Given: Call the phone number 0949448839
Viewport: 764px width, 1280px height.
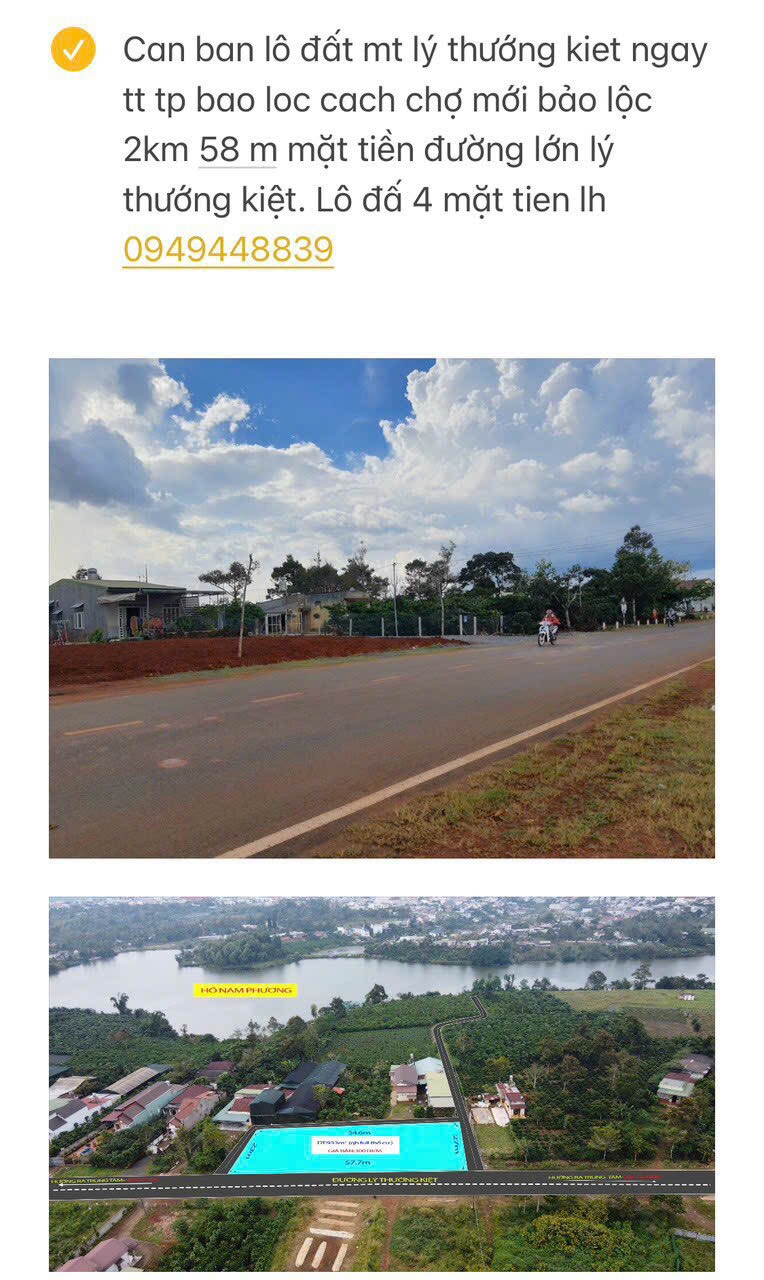Looking at the screenshot, I should [x=228, y=250].
